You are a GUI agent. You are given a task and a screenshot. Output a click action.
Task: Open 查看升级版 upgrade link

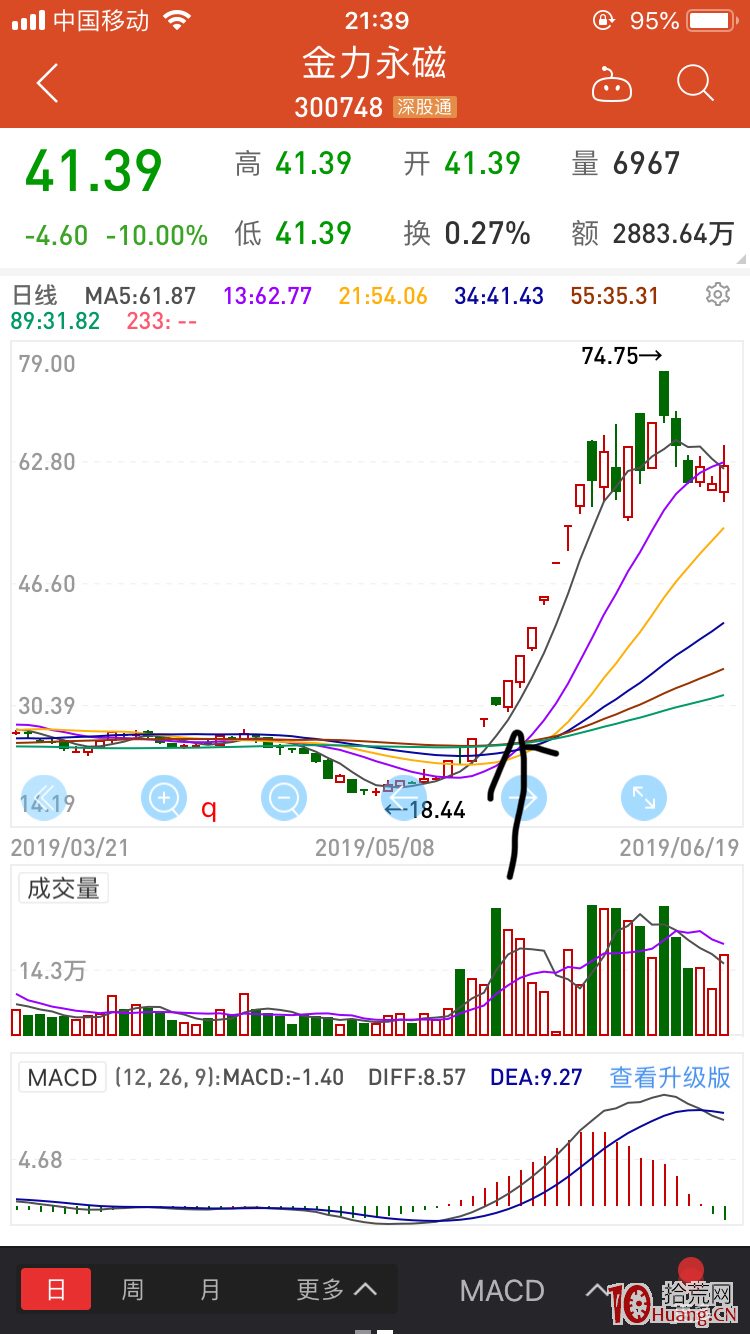point(668,1077)
